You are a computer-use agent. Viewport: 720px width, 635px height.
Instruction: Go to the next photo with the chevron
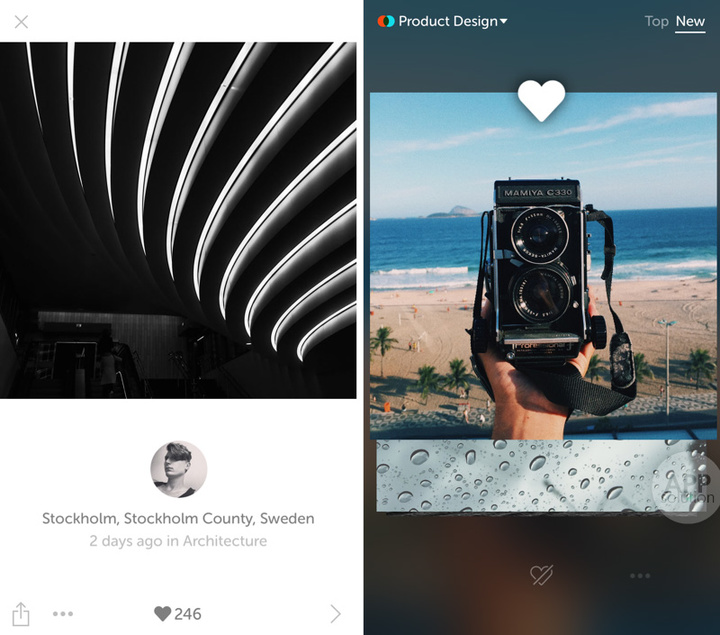point(335,614)
